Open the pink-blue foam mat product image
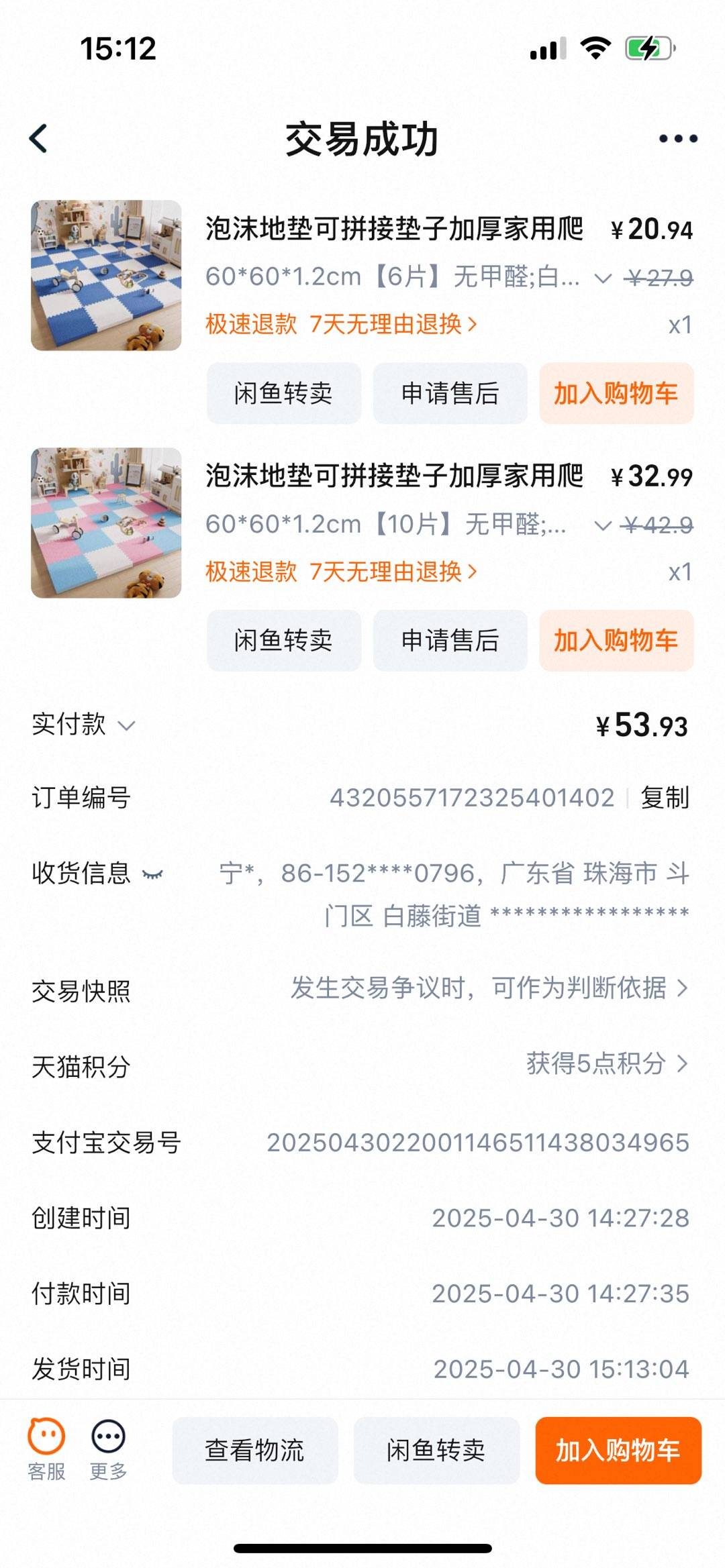The width and height of the screenshot is (725, 1568). point(106,523)
